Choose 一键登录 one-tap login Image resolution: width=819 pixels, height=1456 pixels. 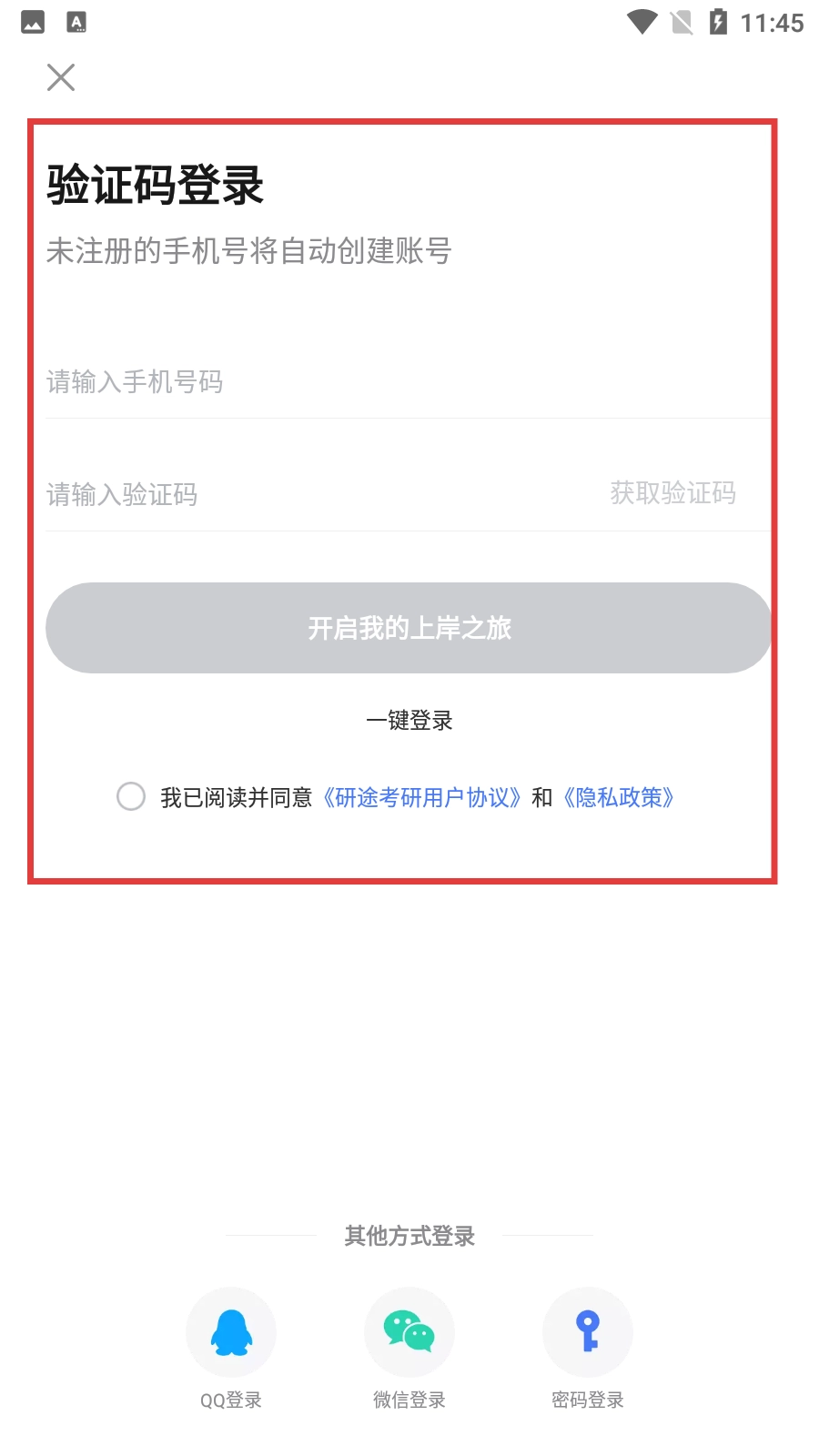(x=409, y=721)
